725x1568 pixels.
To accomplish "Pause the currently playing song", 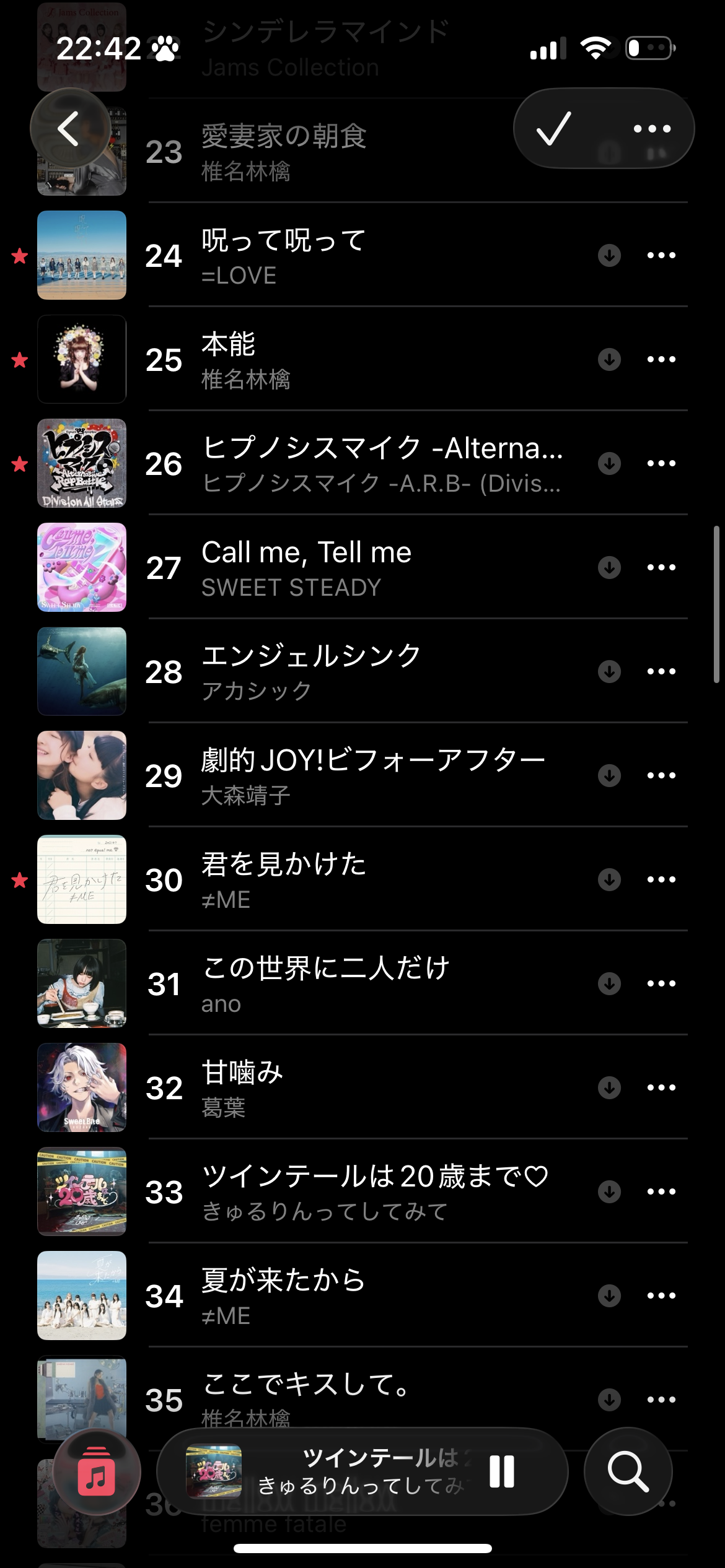I will pyautogui.click(x=502, y=1471).
